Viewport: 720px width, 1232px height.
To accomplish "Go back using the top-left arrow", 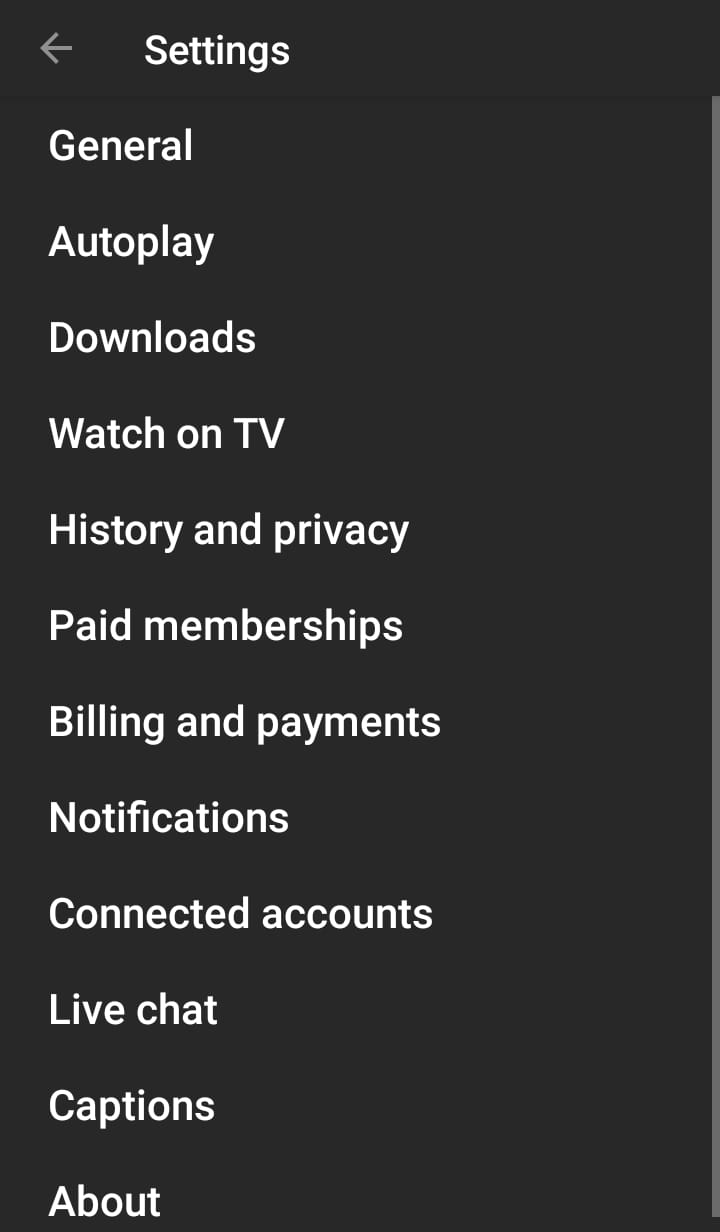I will point(56,48).
